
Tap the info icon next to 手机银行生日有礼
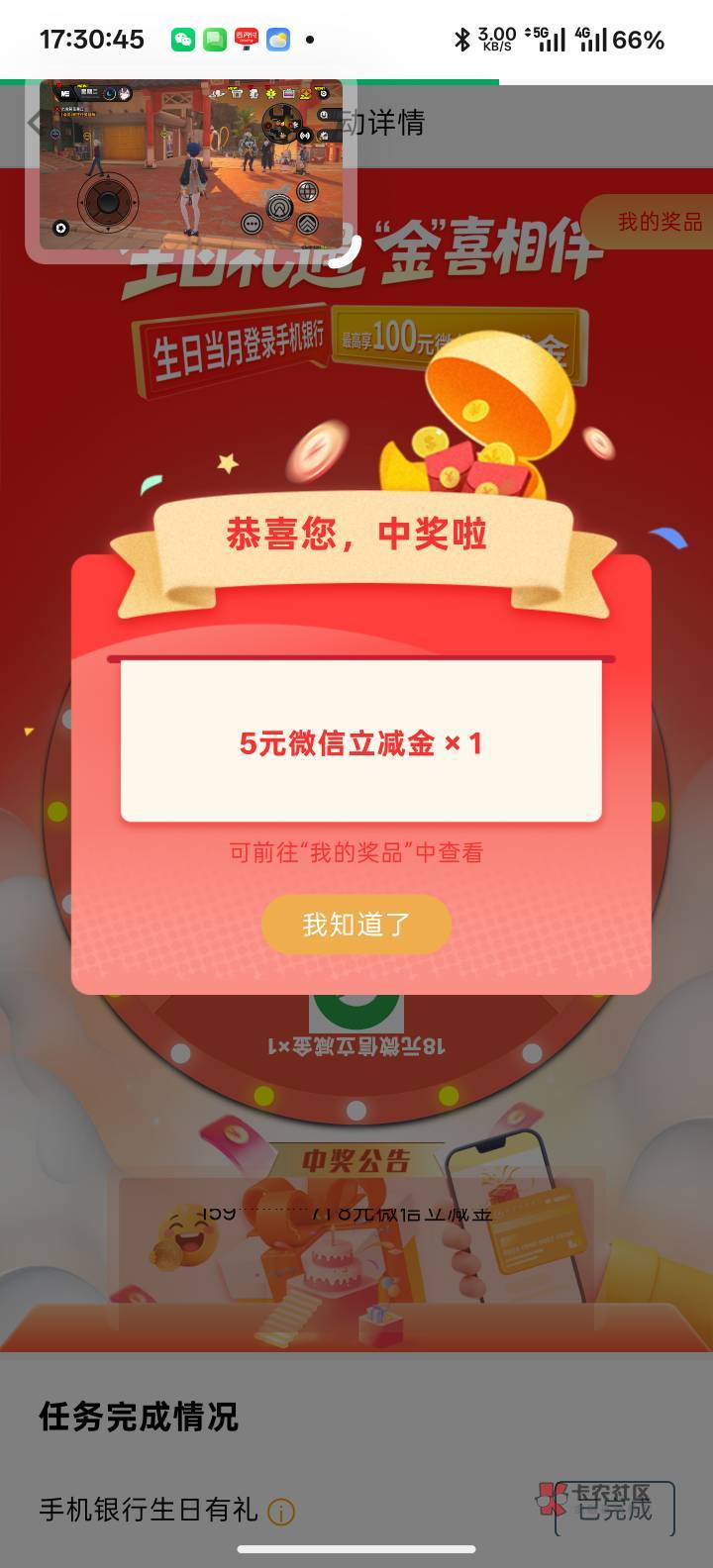coord(281,1512)
